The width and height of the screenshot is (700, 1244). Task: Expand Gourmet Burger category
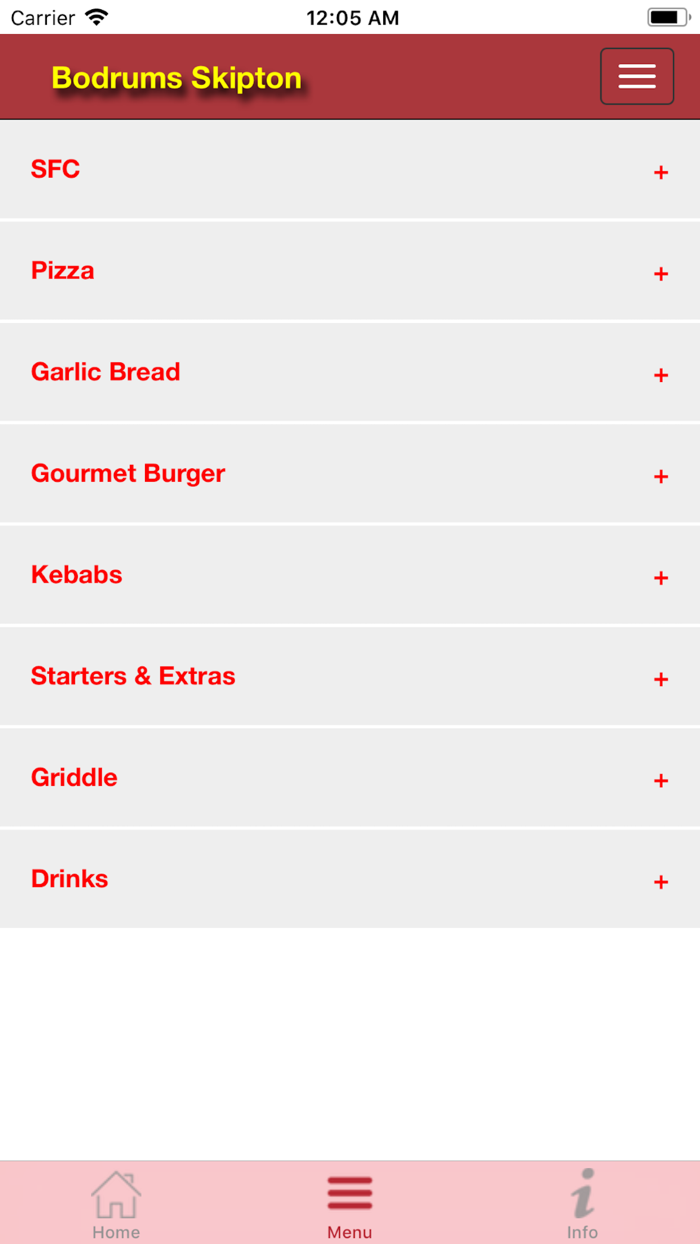[x=350, y=474]
